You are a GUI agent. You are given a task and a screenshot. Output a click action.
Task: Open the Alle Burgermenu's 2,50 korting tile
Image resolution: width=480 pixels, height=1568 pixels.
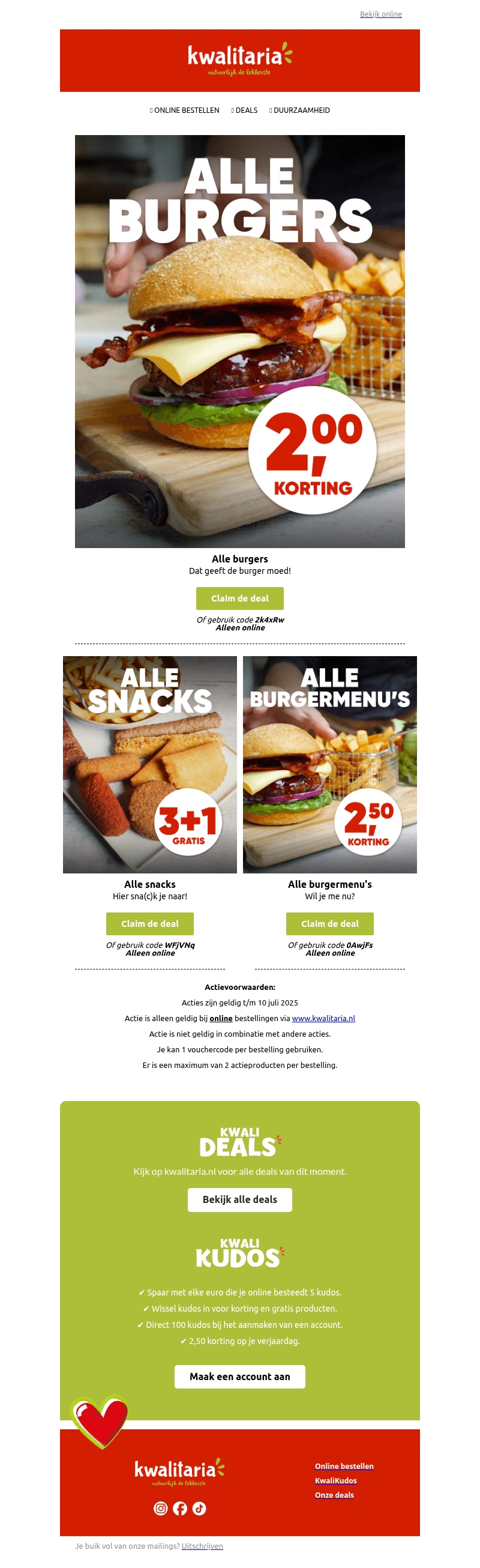(330, 764)
